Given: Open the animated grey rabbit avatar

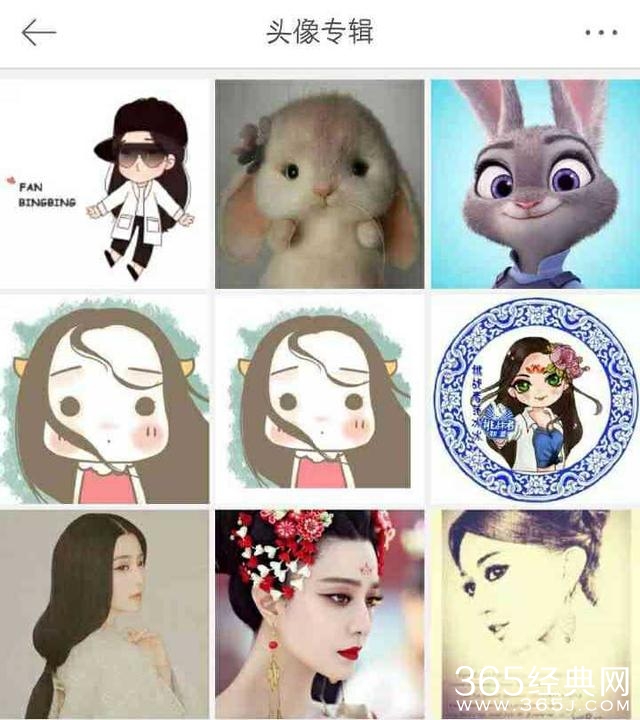Looking at the screenshot, I should 534,183.
